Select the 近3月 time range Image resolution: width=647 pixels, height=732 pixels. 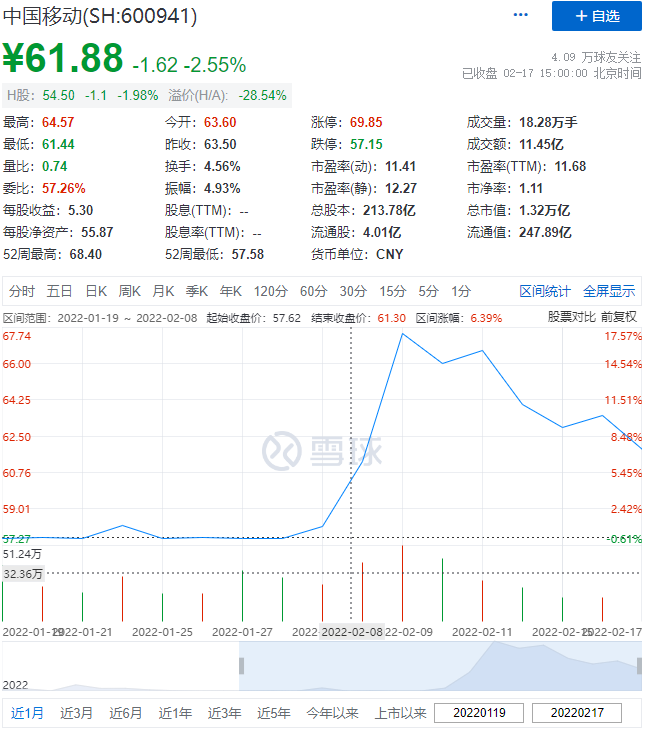77,713
